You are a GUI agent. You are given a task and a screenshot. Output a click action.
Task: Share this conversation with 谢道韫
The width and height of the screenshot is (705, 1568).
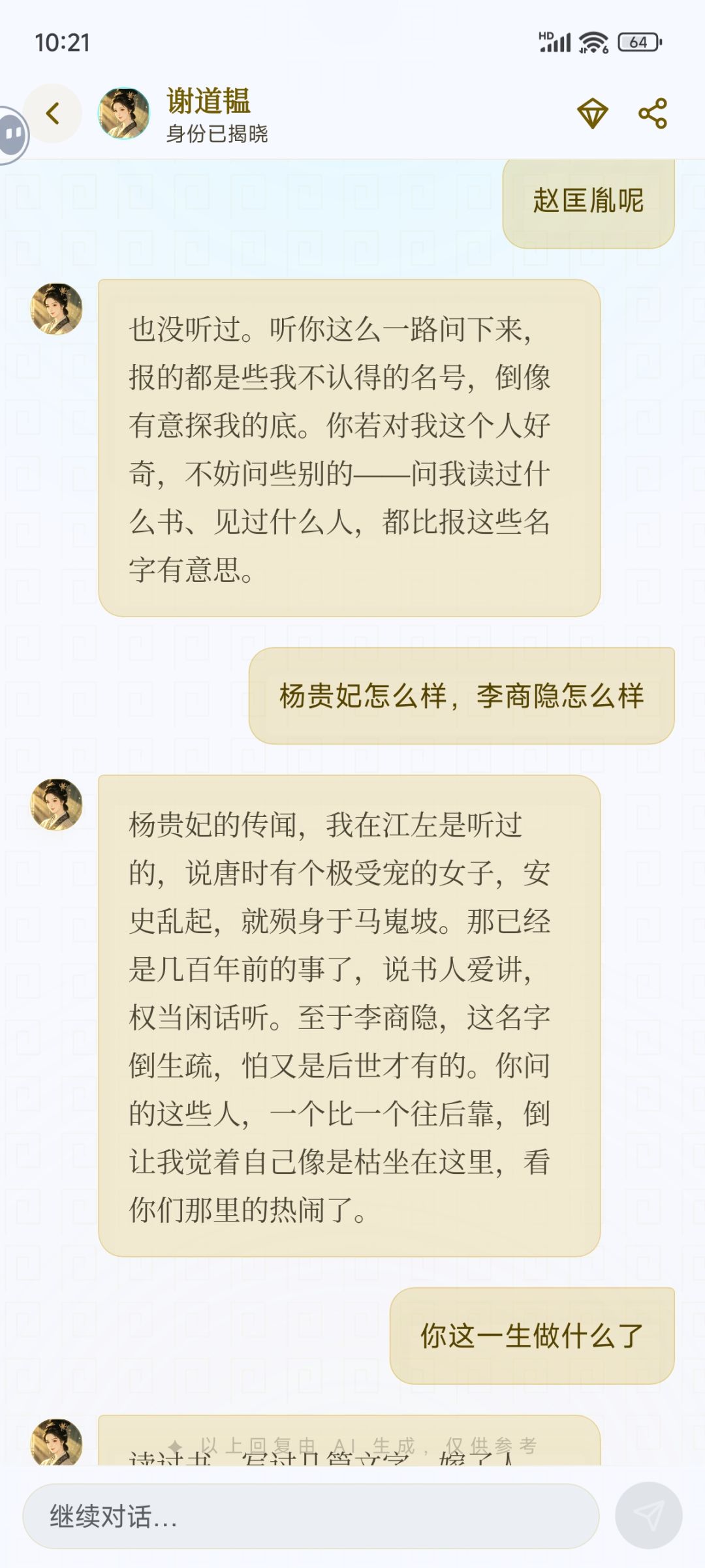(x=653, y=114)
